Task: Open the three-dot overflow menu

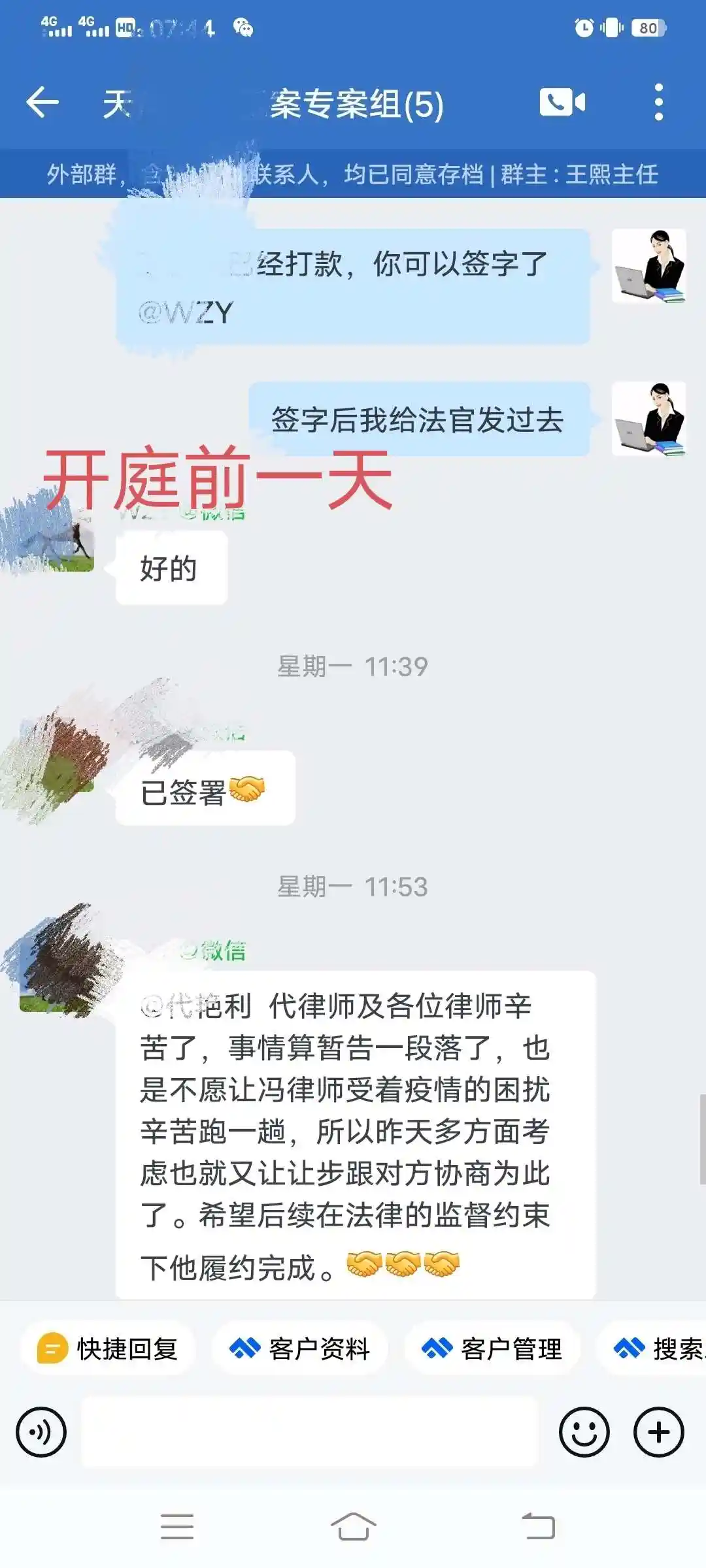Action: click(658, 103)
